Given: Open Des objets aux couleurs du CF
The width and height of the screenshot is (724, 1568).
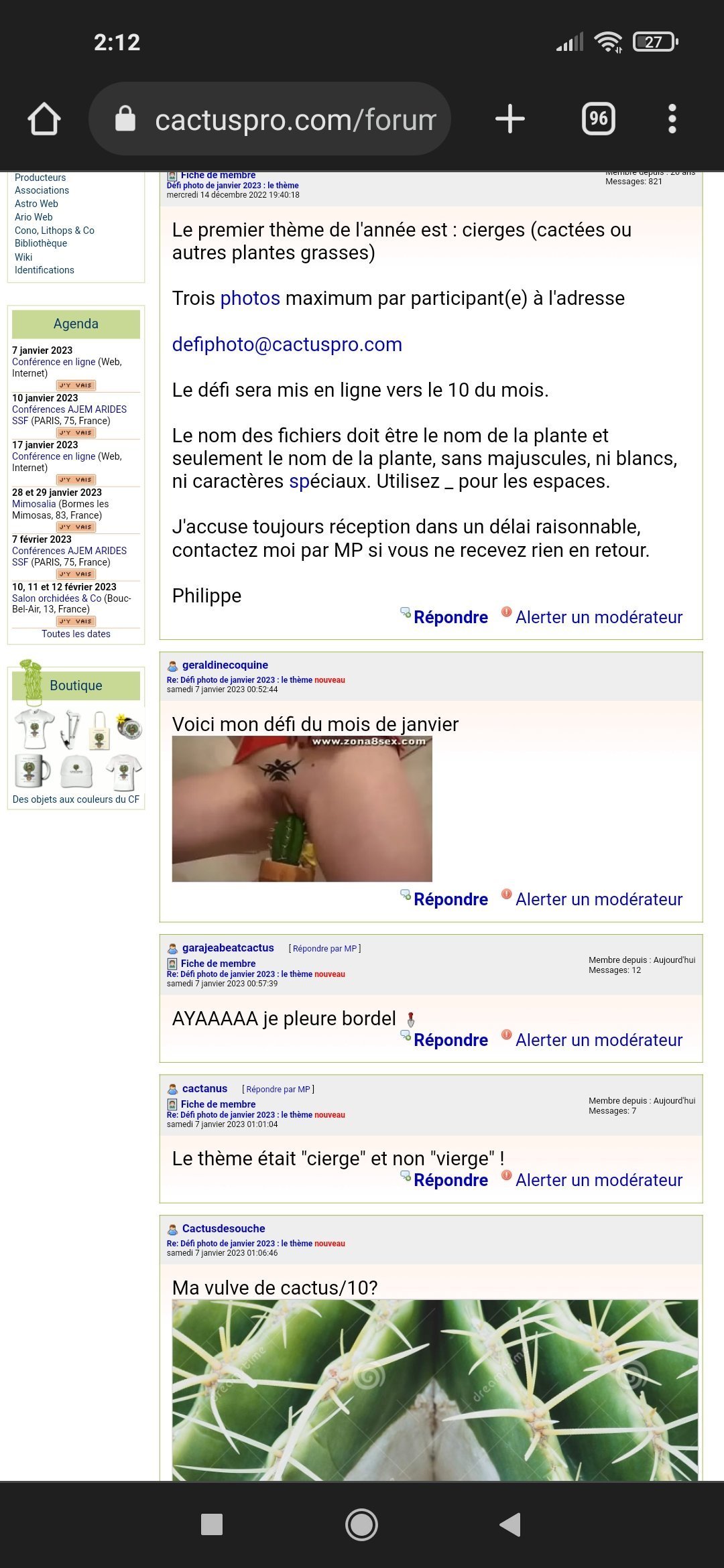Looking at the screenshot, I should (76, 799).
